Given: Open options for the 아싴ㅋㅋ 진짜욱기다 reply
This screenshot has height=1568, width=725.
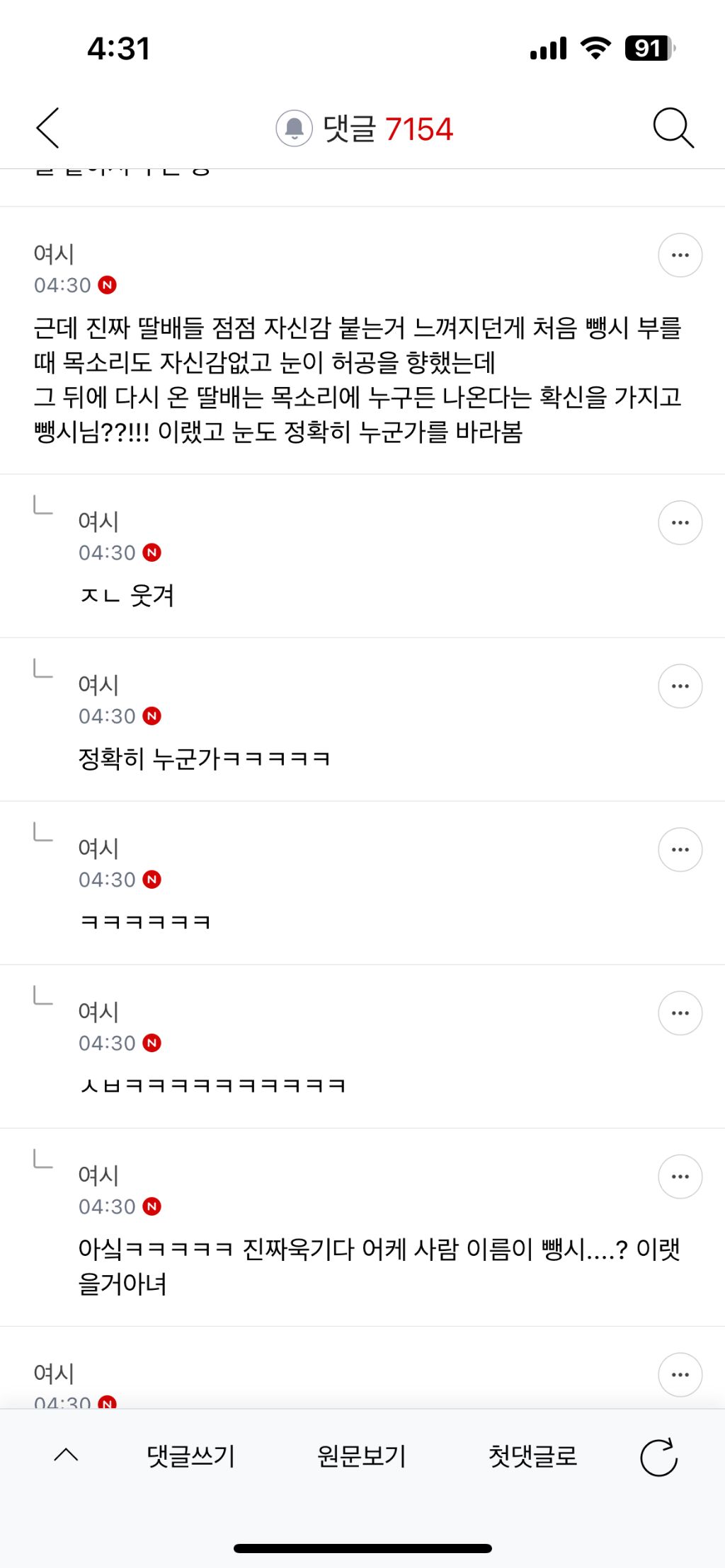Looking at the screenshot, I should click(x=680, y=1177).
